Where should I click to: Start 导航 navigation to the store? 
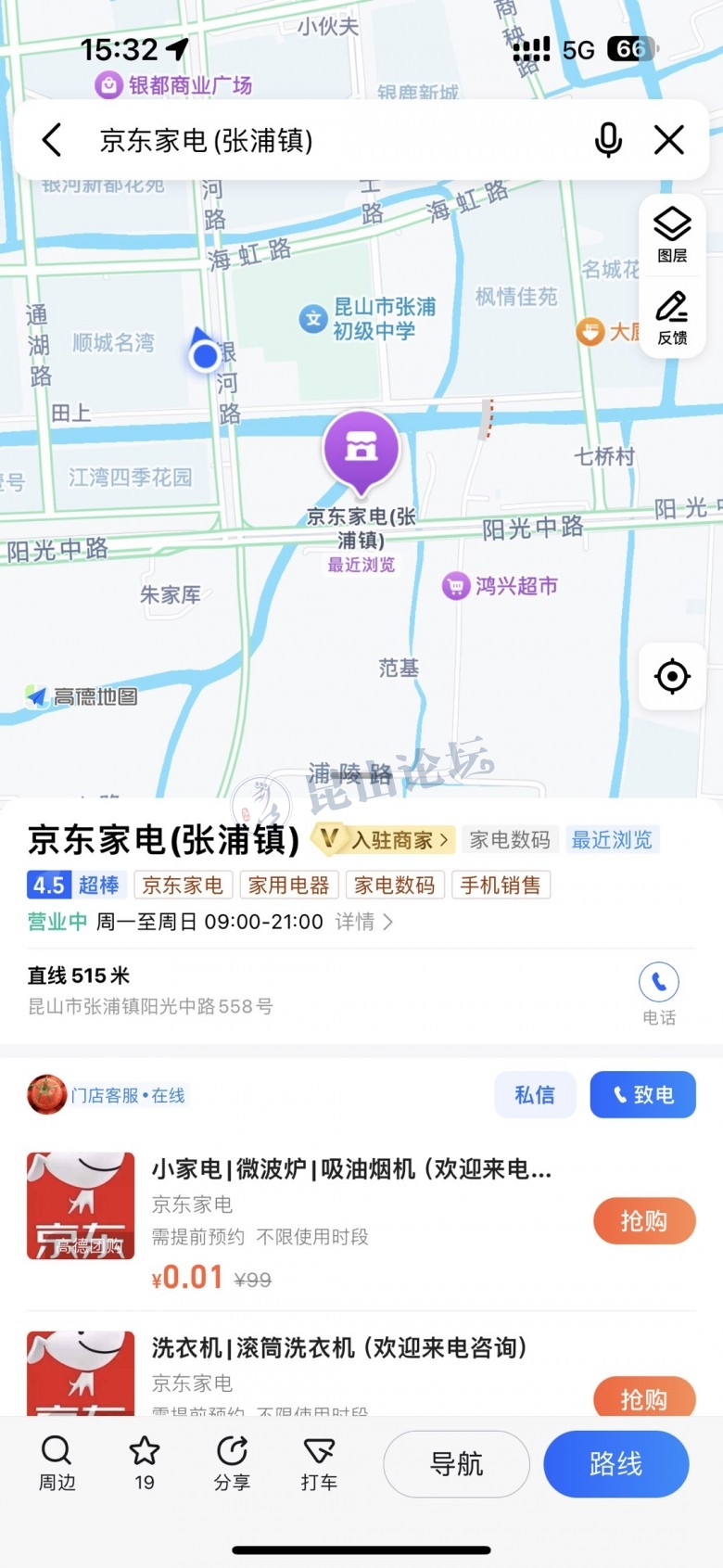pyautogui.click(x=456, y=1464)
